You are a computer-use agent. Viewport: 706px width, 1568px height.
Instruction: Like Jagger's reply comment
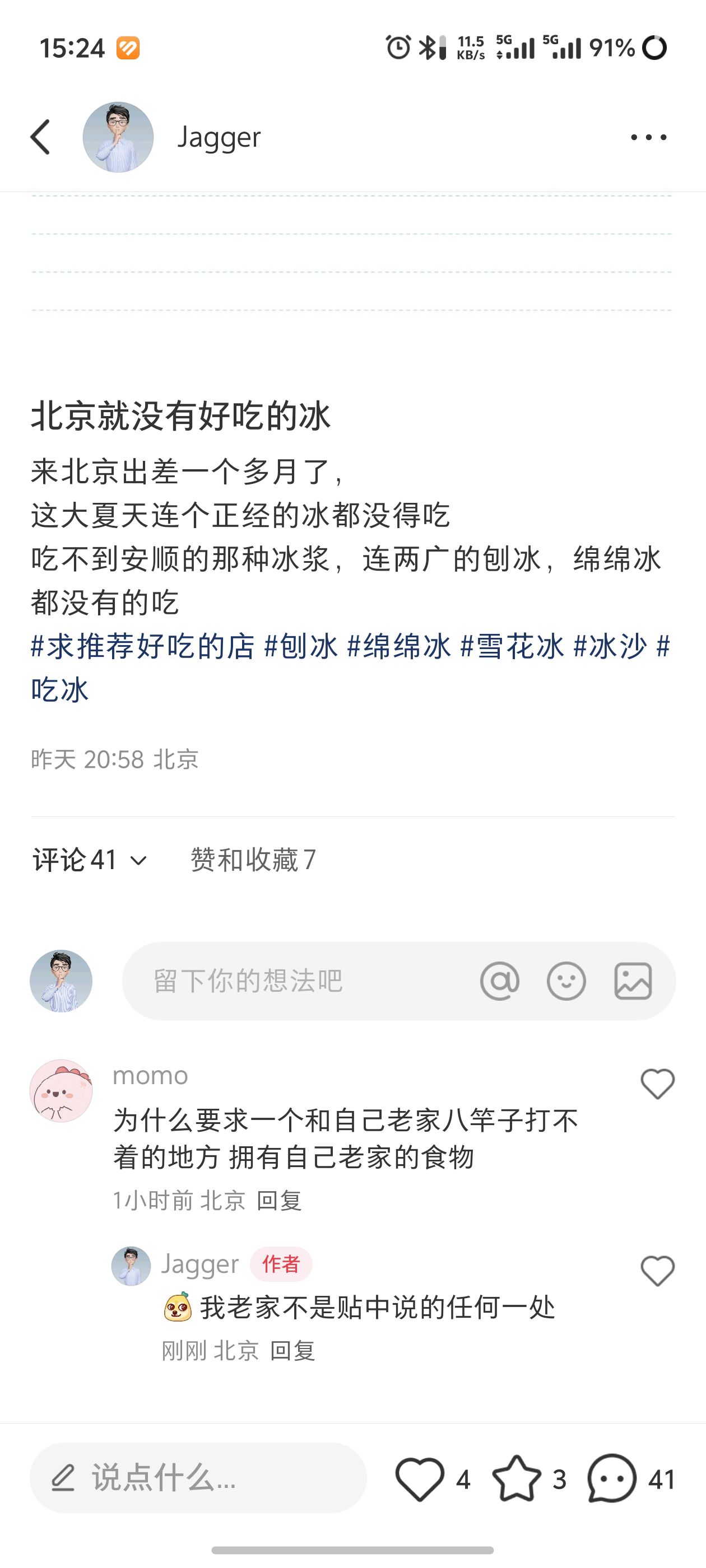pyautogui.click(x=658, y=1271)
